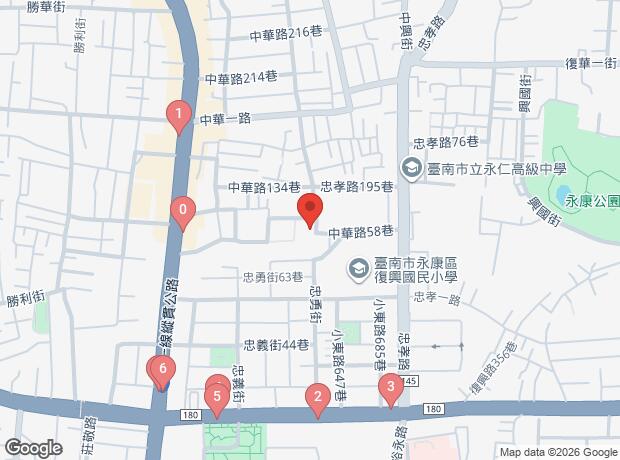The width and height of the screenshot is (620, 460).
Task: Open map marker number 6
Action: pos(163,371)
